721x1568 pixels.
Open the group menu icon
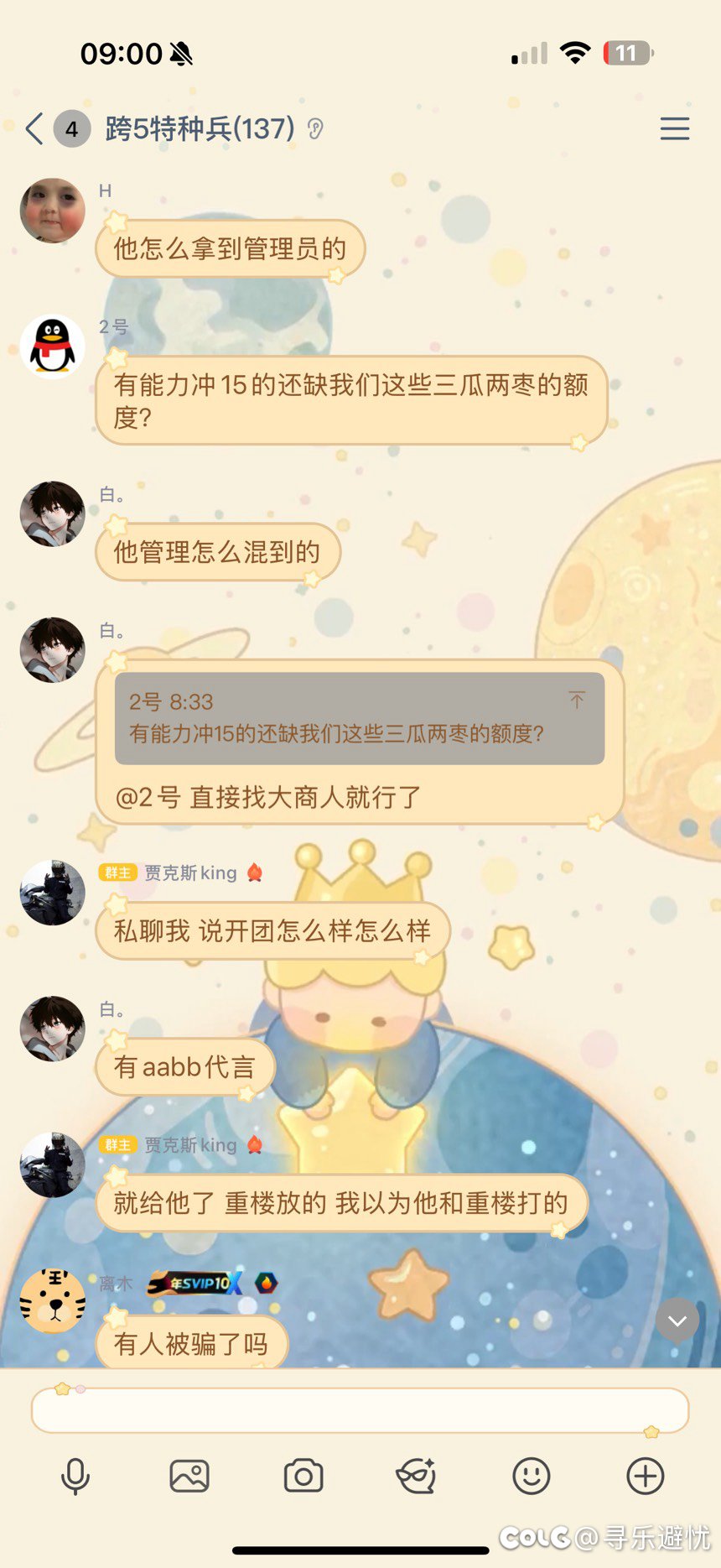point(674,129)
